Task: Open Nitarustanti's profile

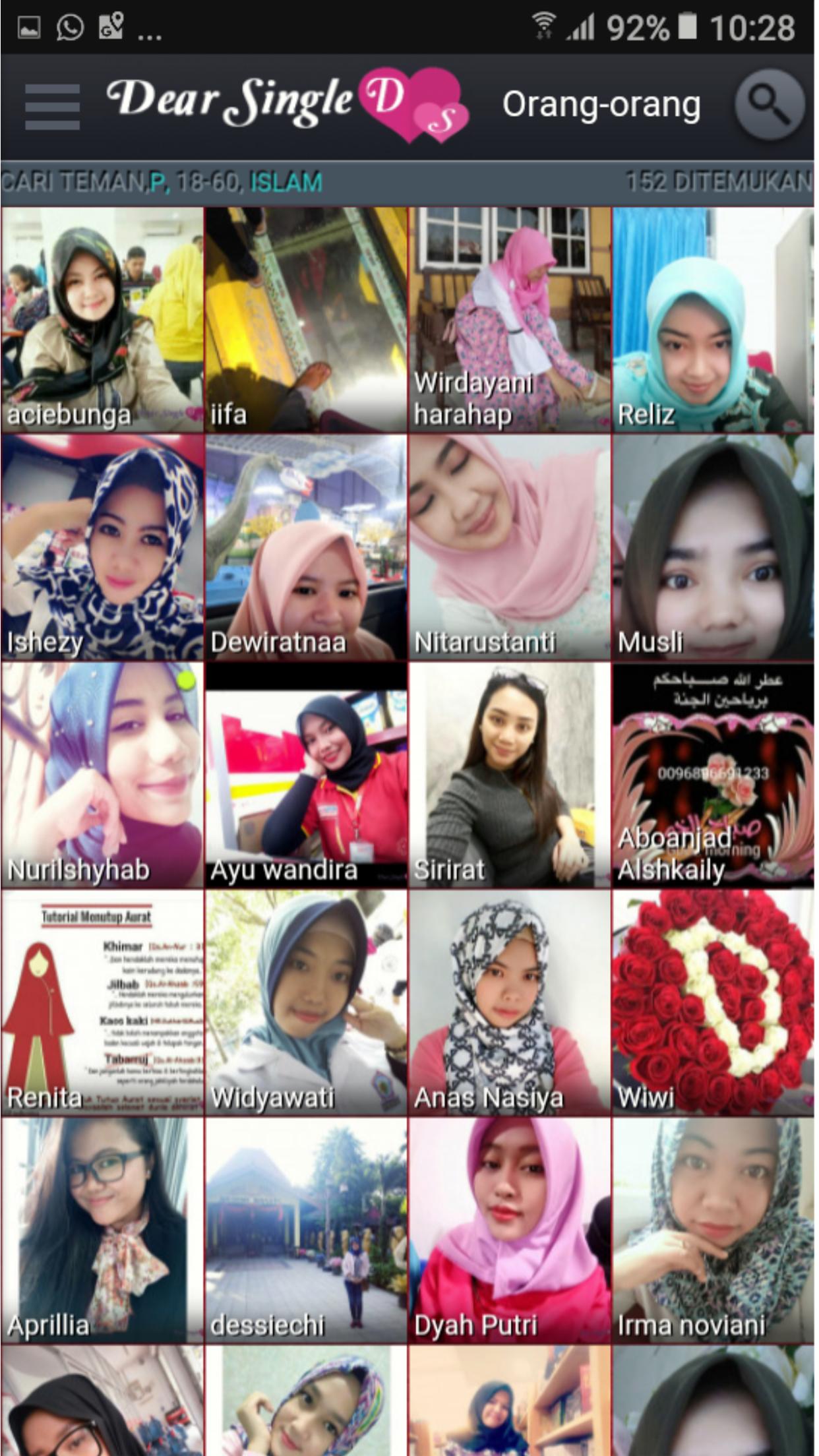Action: click(510, 547)
